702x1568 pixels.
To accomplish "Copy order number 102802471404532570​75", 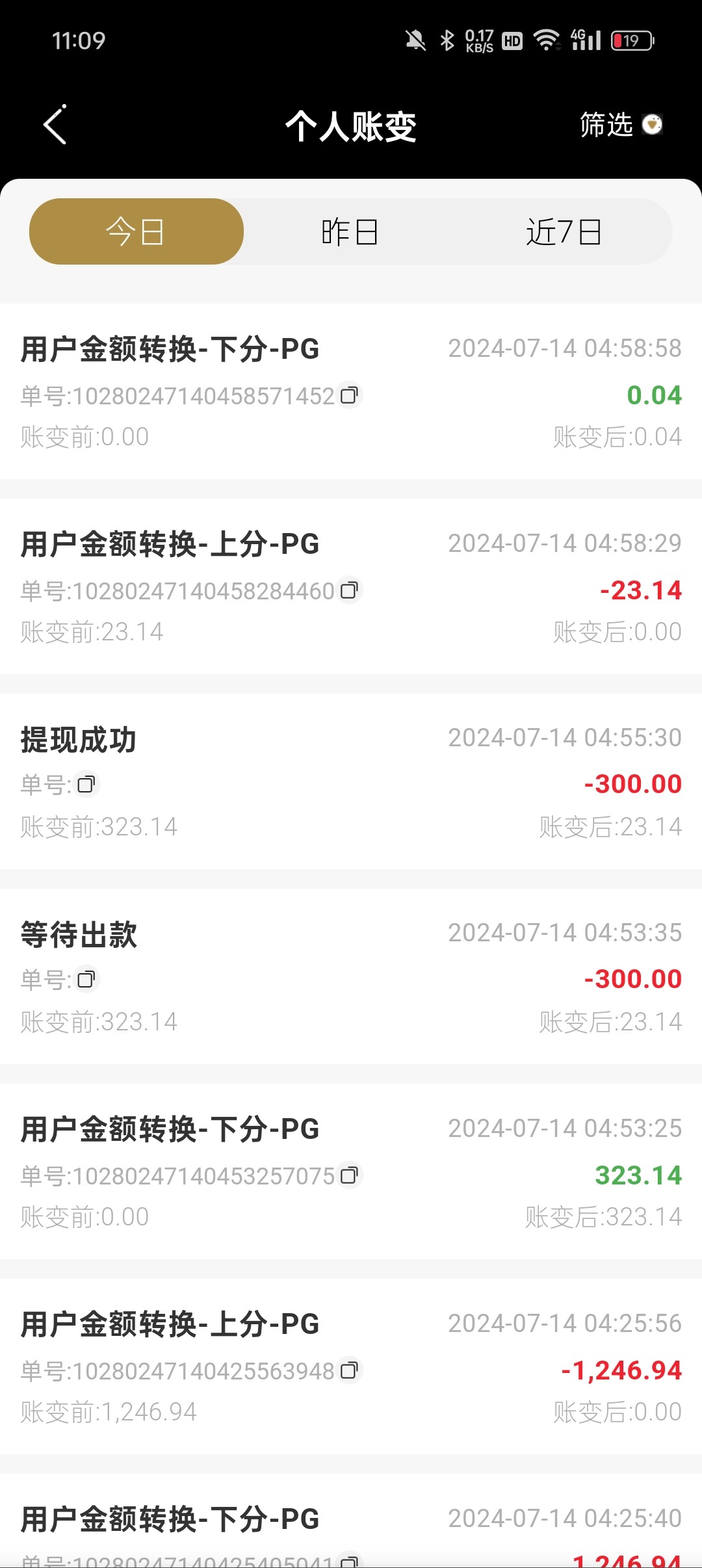I will (350, 1175).
